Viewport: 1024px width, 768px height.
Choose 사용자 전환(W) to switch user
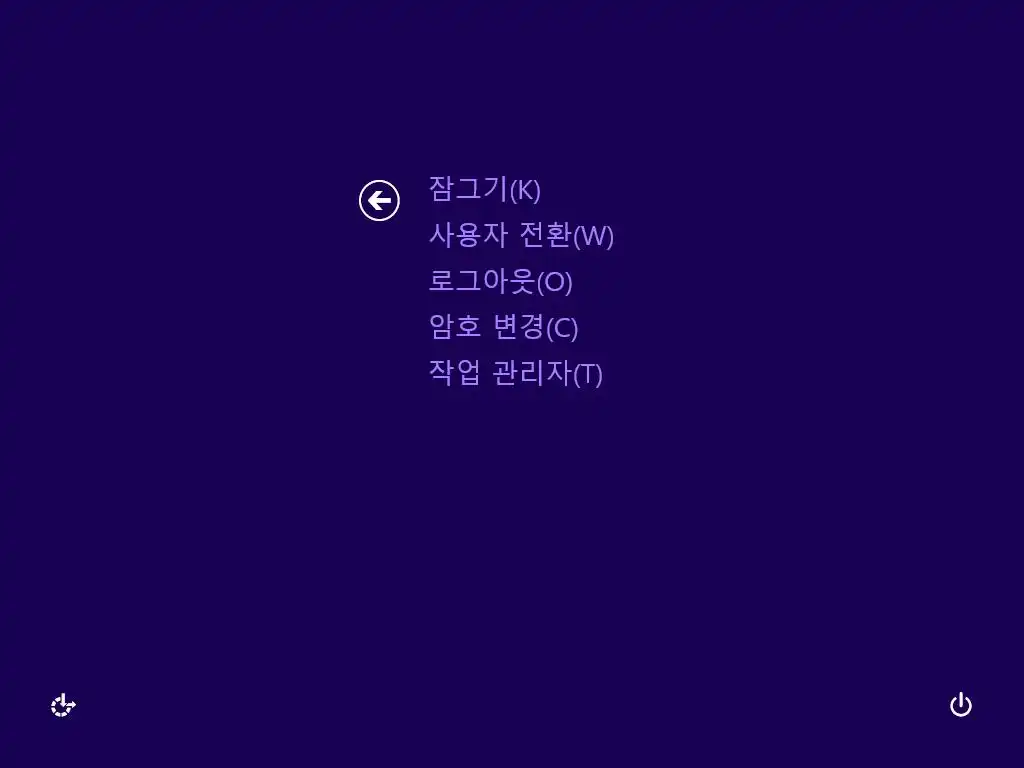[520, 236]
